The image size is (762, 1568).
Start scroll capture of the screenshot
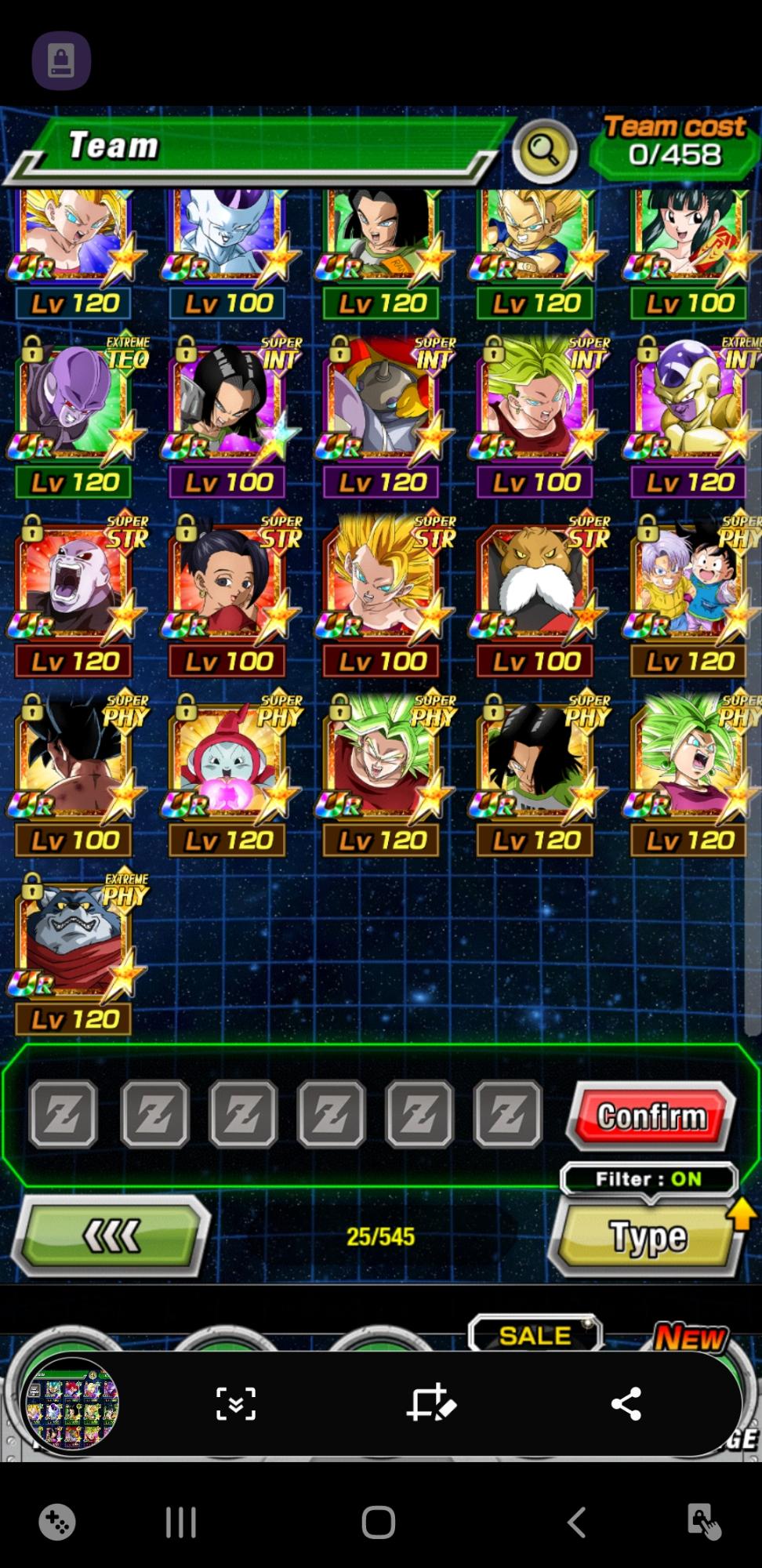[236, 1403]
